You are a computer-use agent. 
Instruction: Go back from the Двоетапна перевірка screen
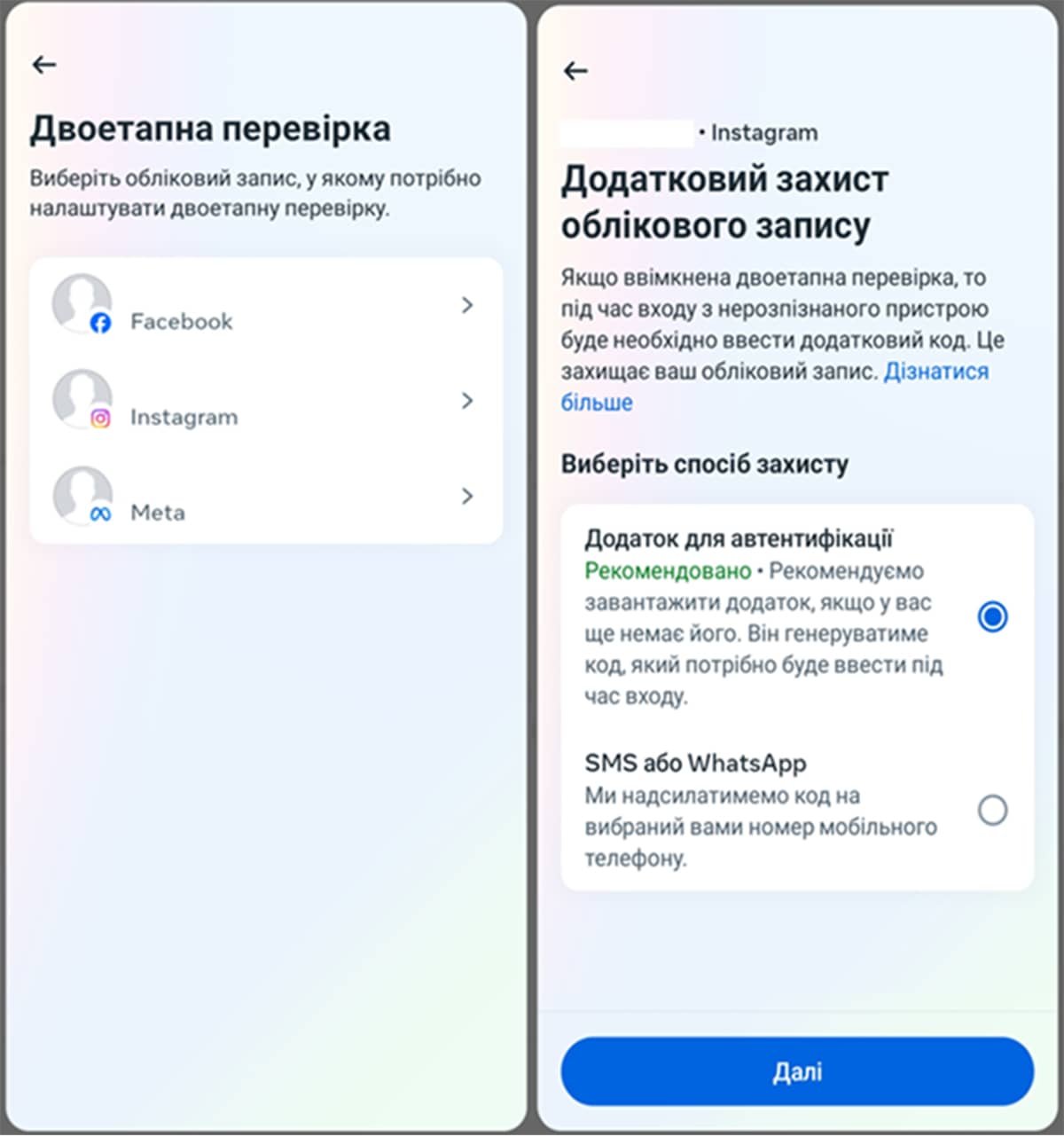click(x=43, y=65)
